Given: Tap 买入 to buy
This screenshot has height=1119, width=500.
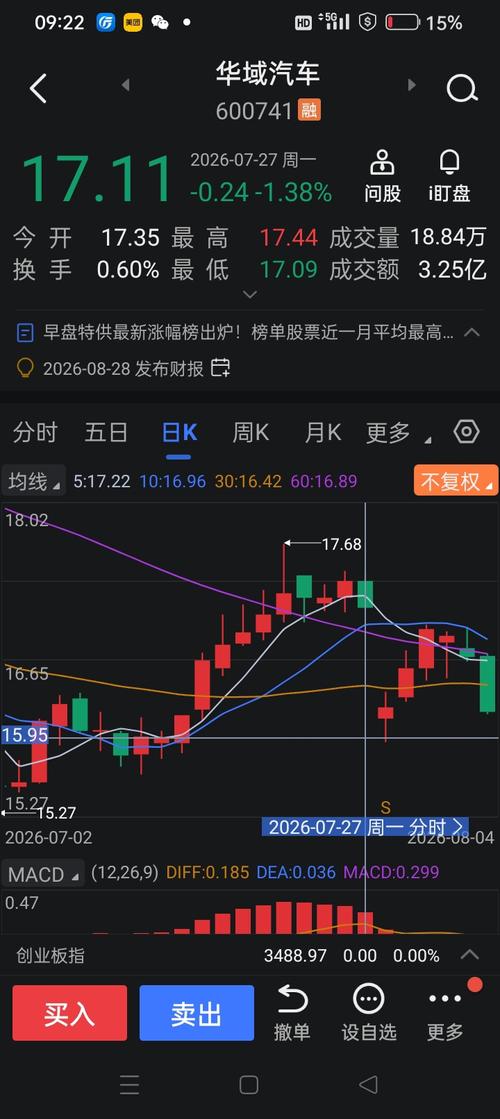Looking at the screenshot, I should pos(69,1013).
